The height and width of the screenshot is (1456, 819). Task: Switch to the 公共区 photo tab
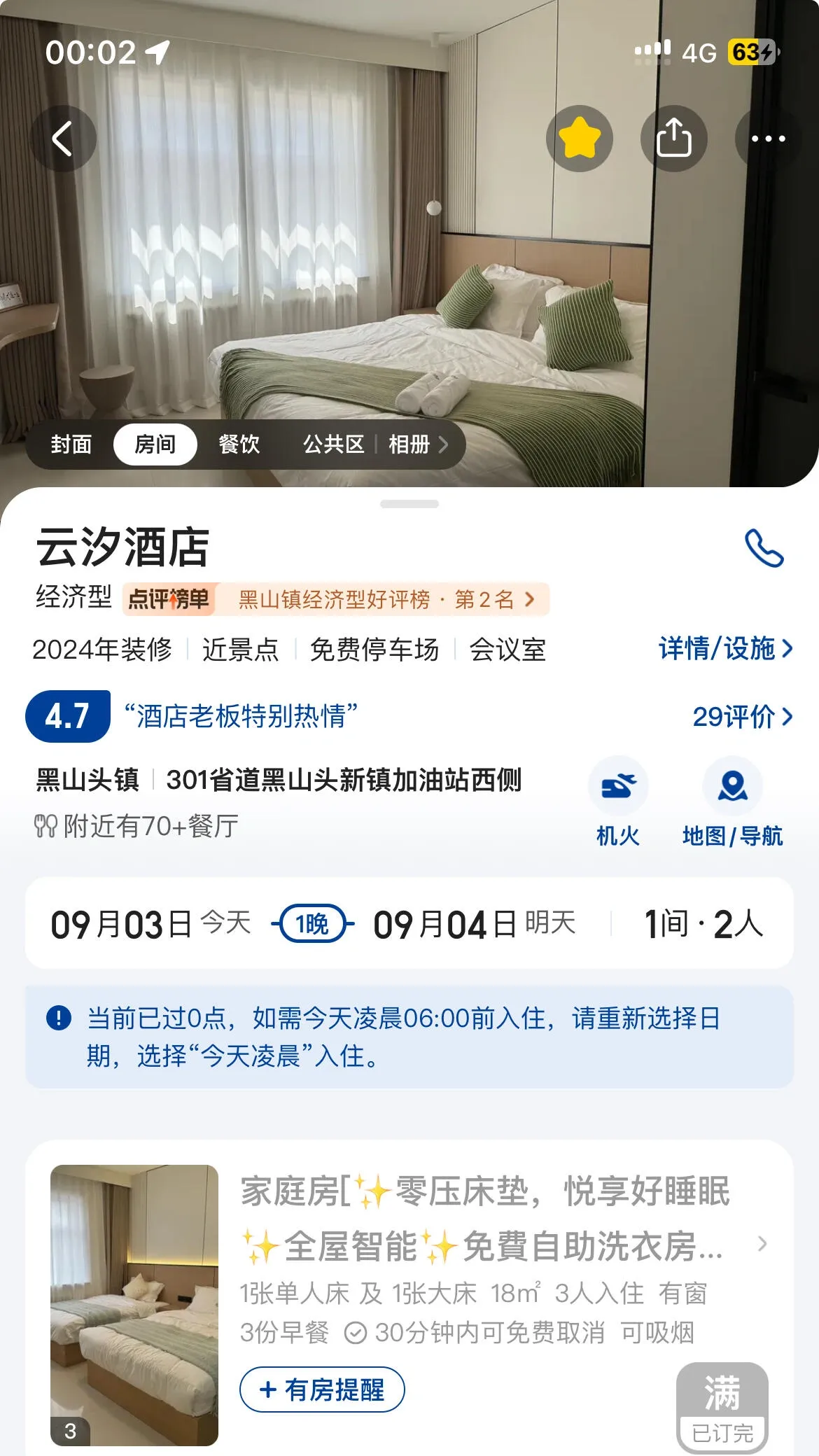[333, 444]
